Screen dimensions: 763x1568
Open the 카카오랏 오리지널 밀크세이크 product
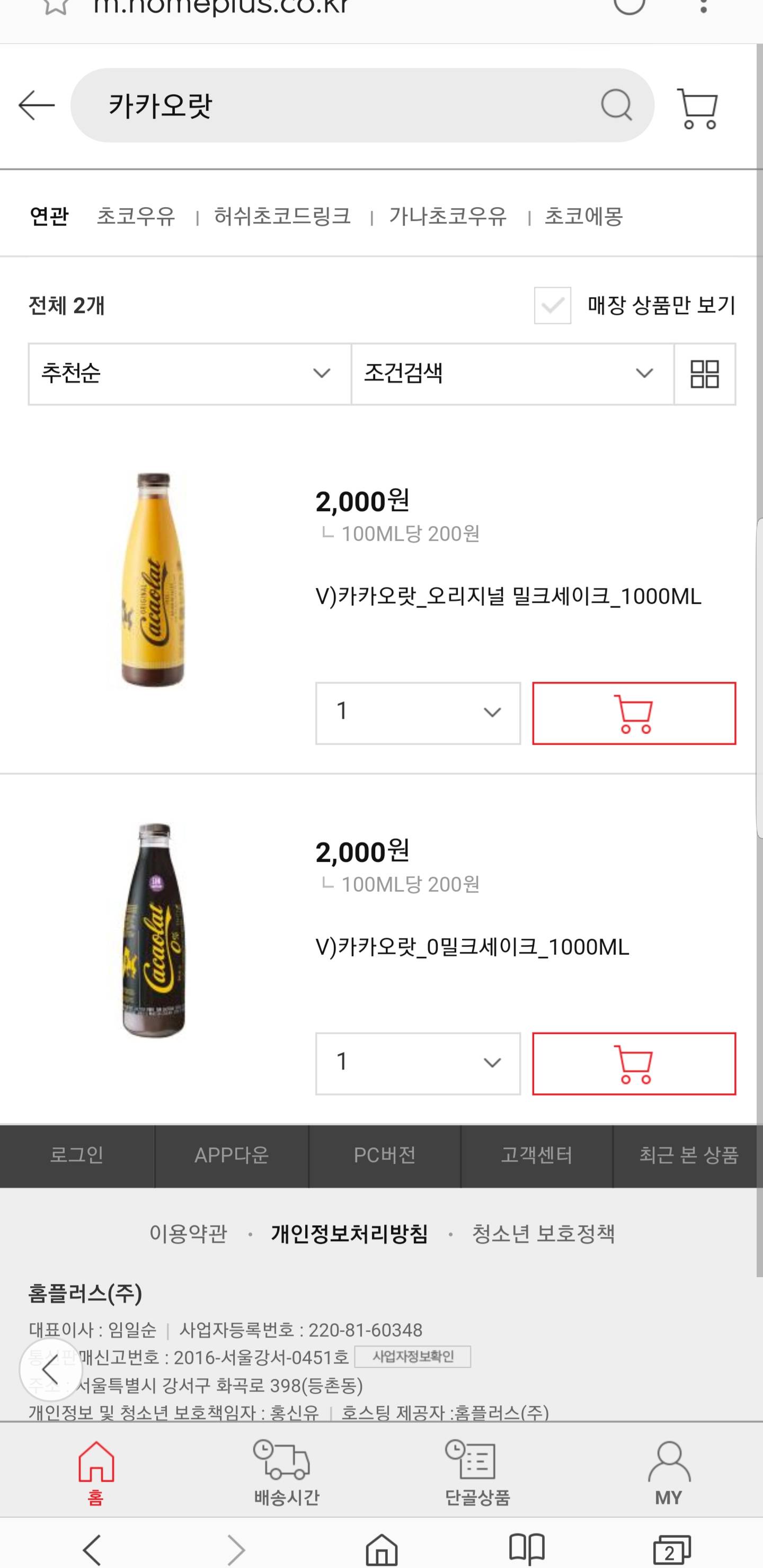(508, 596)
